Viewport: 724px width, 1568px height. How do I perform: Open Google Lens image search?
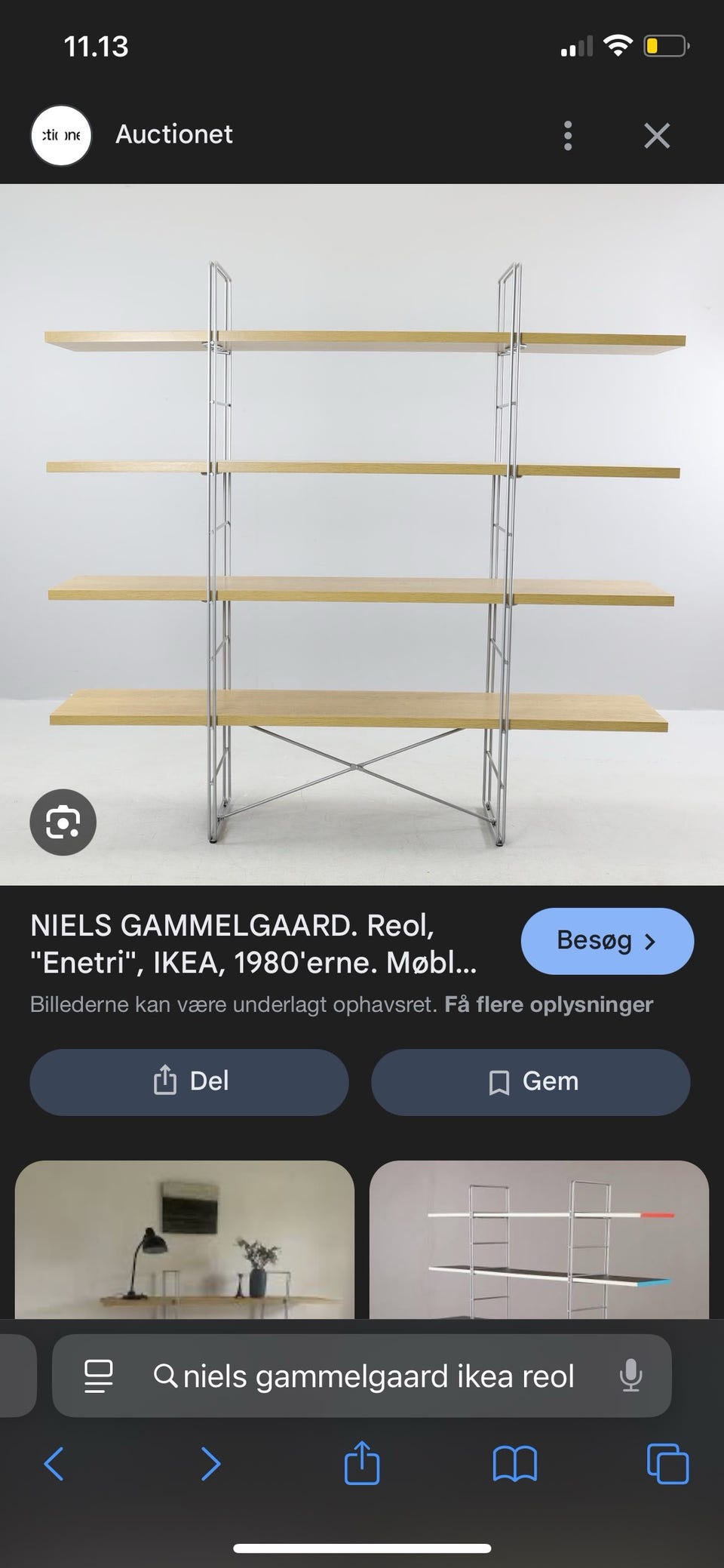63,822
